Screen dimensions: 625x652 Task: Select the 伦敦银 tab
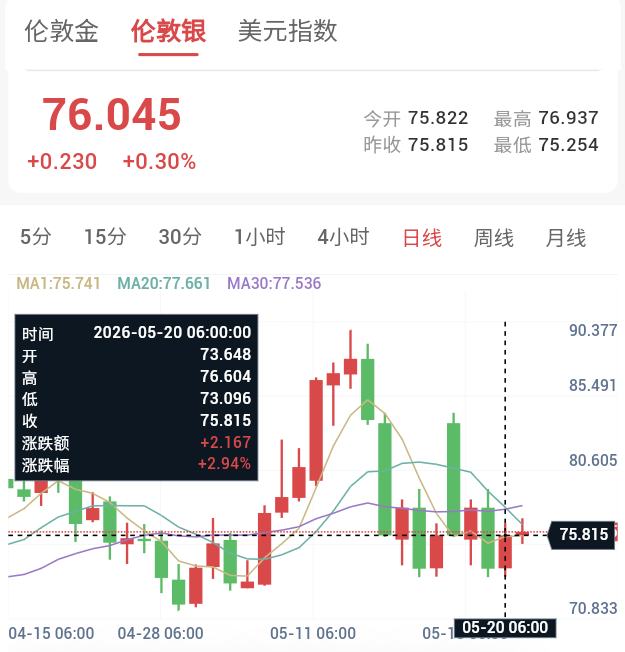click(168, 31)
